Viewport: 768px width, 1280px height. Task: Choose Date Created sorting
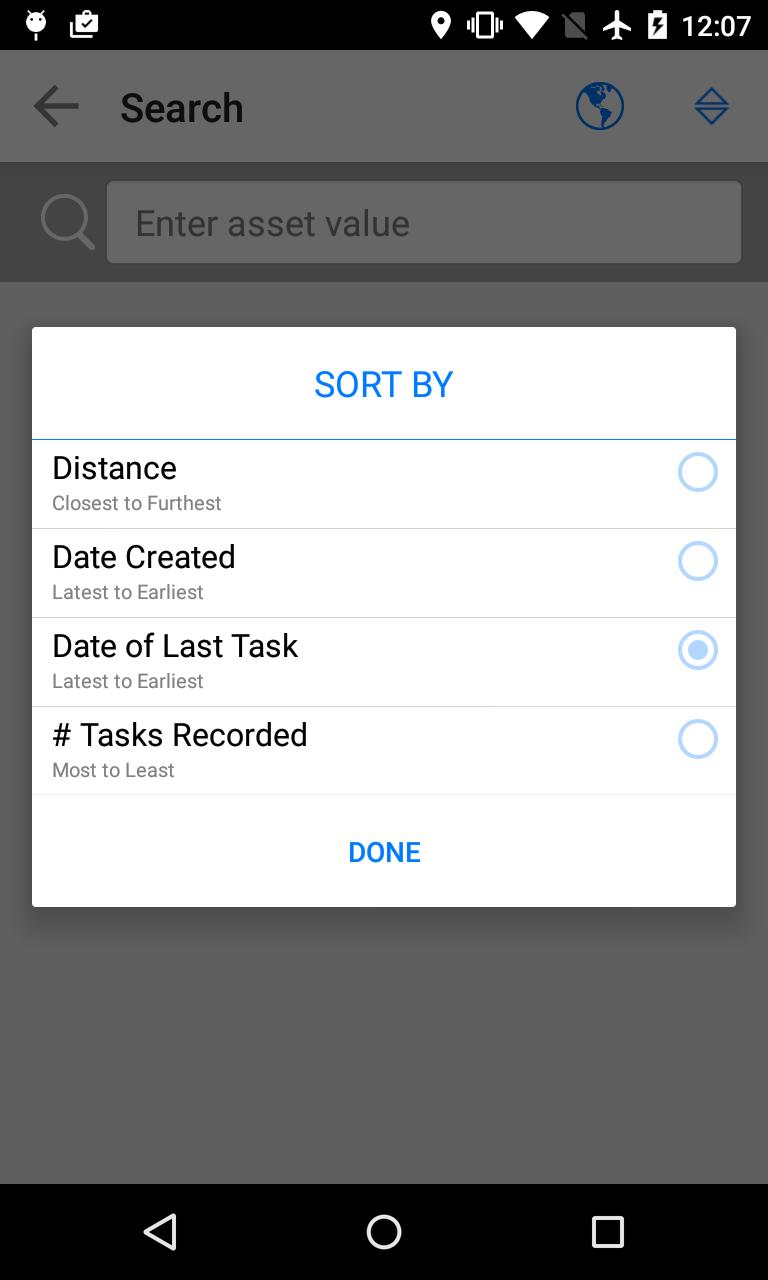tap(697, 561)
